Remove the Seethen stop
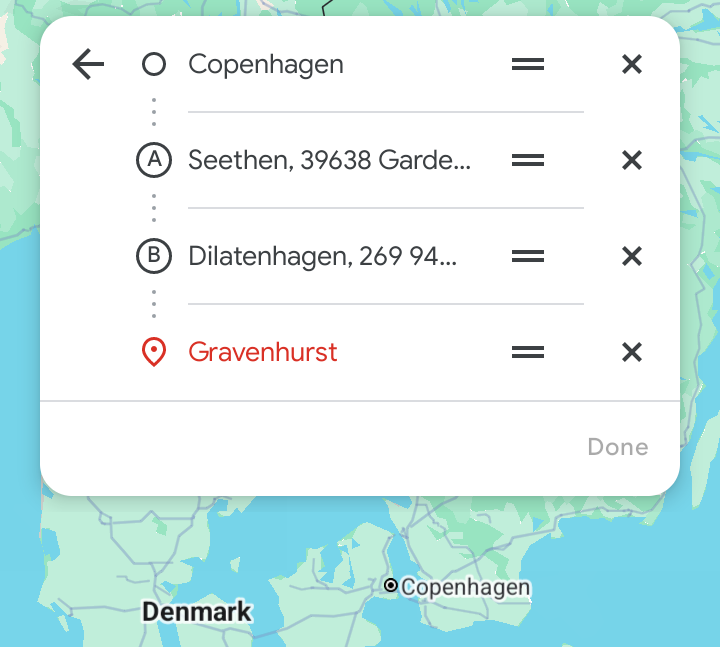 [631, 160]
